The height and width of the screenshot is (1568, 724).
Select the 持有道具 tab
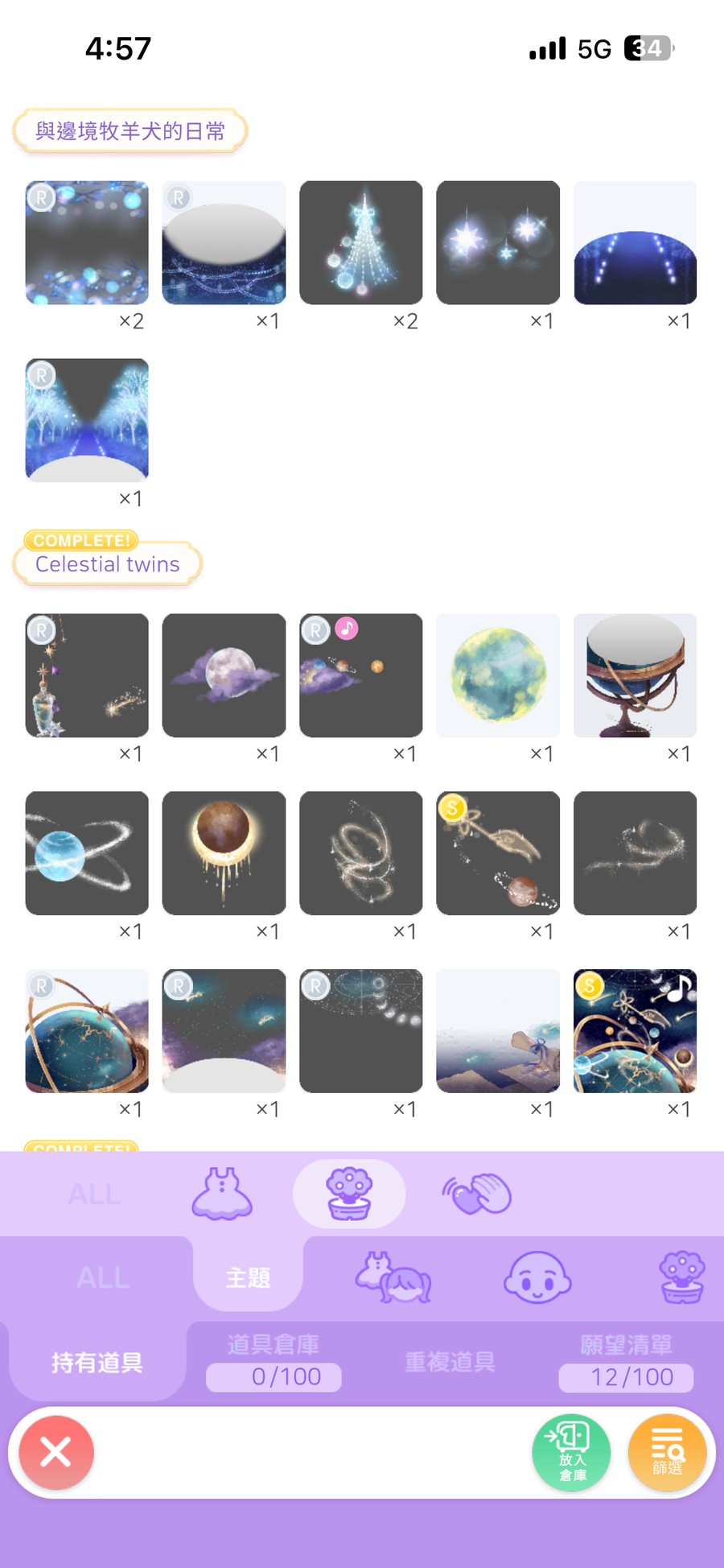click(97, 1362)
